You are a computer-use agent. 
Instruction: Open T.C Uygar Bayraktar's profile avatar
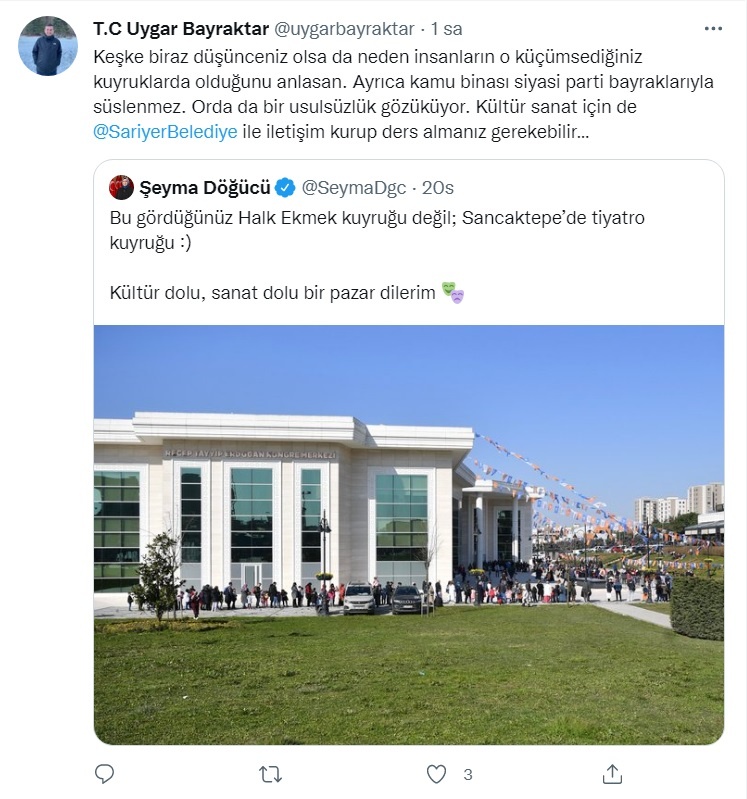[x=48, y=46]
